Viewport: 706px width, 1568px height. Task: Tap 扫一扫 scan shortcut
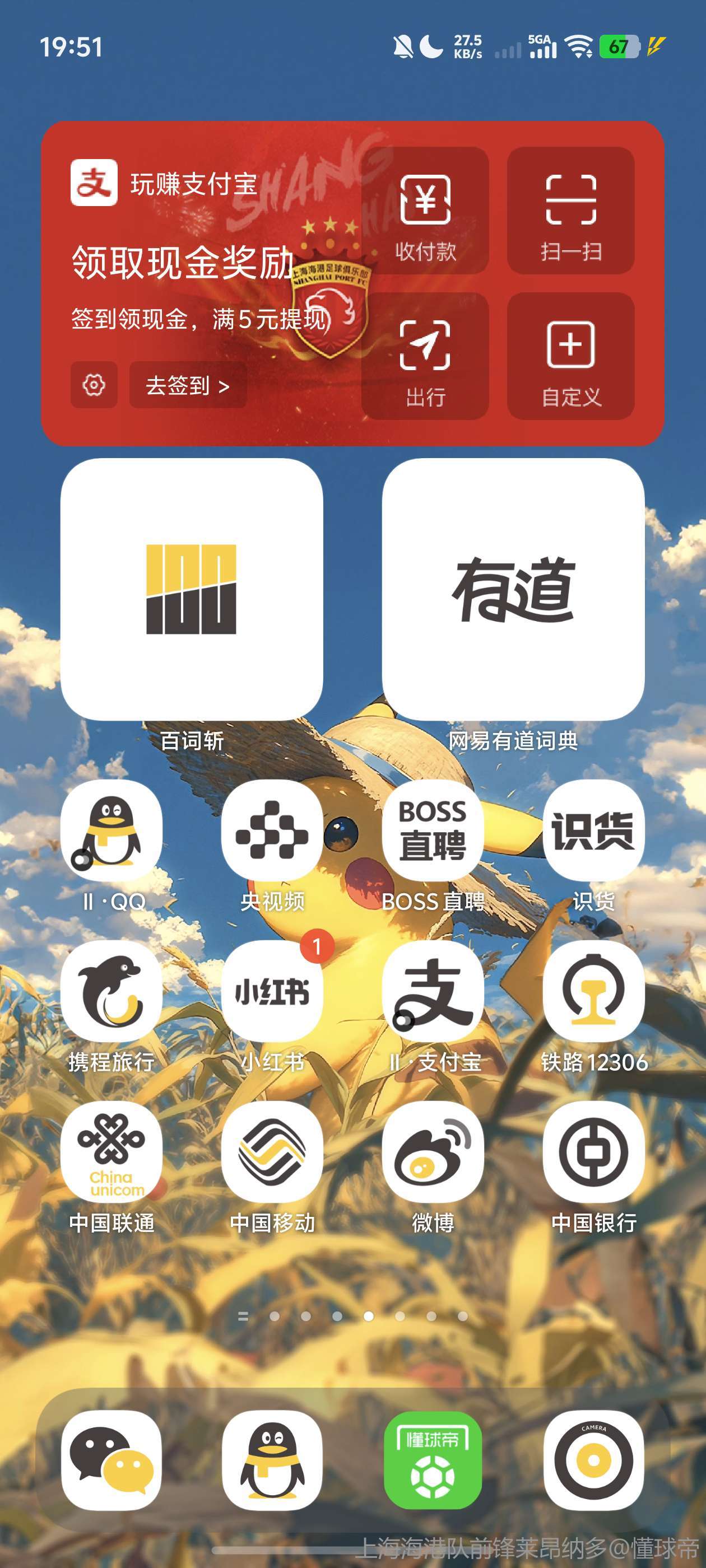571,211
